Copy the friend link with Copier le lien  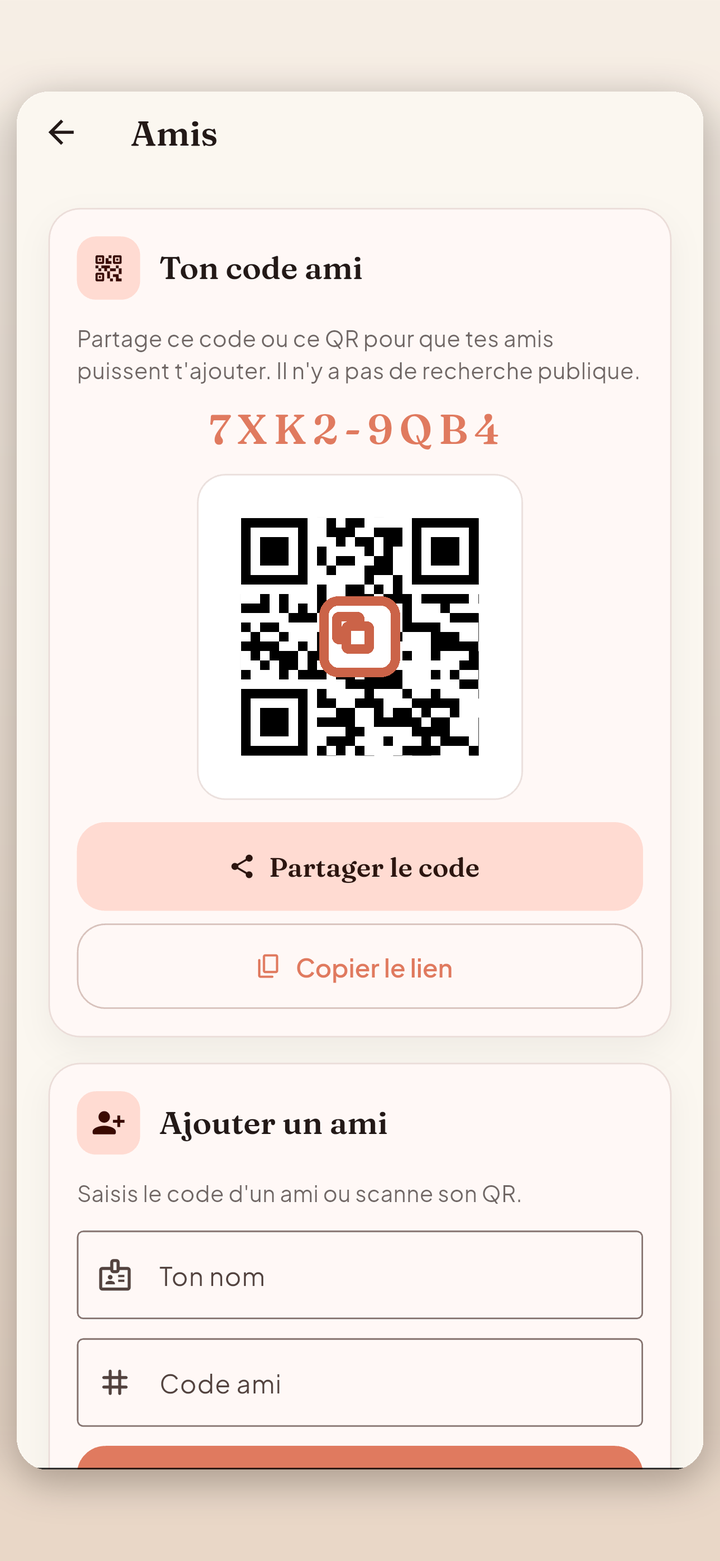click(360, 967)
